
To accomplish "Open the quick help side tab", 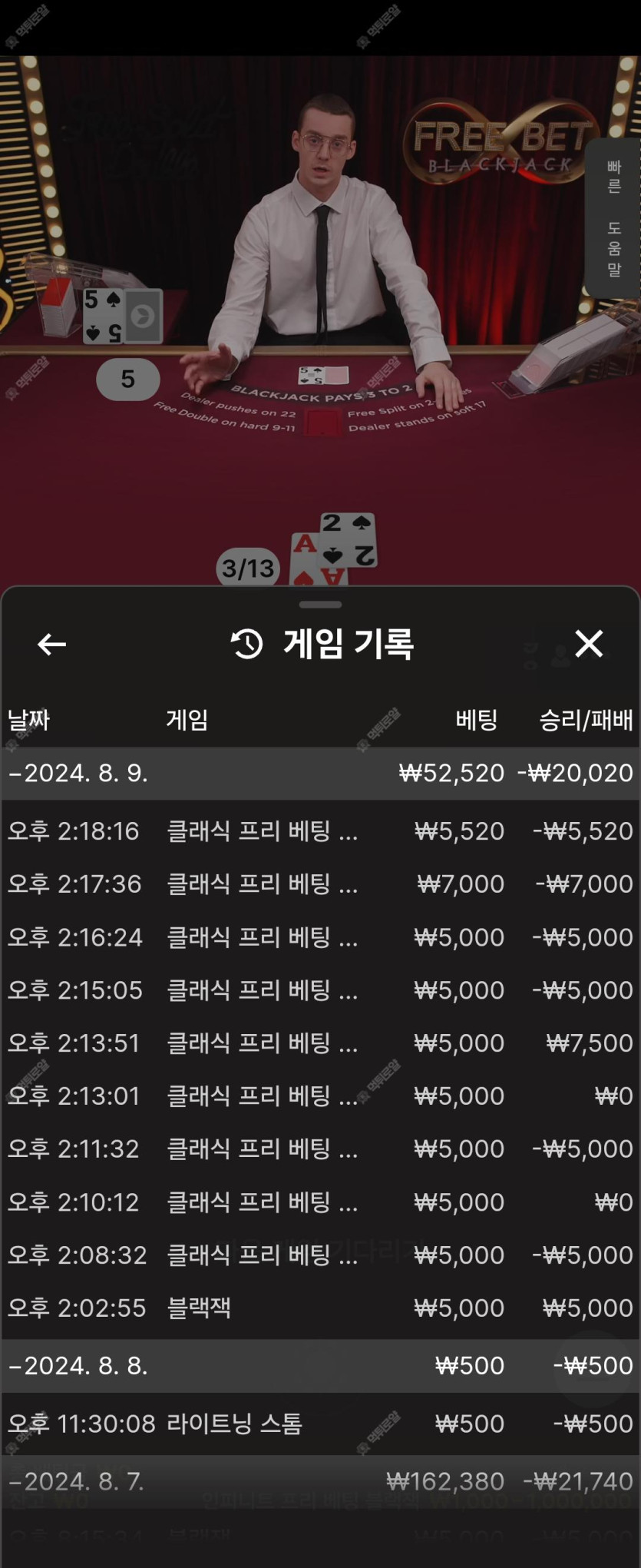I will pos(613,218).
